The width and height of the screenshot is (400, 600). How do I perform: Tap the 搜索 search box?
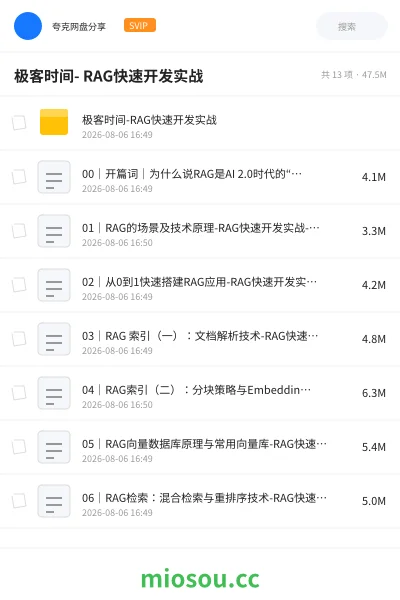tap(351, 26)
